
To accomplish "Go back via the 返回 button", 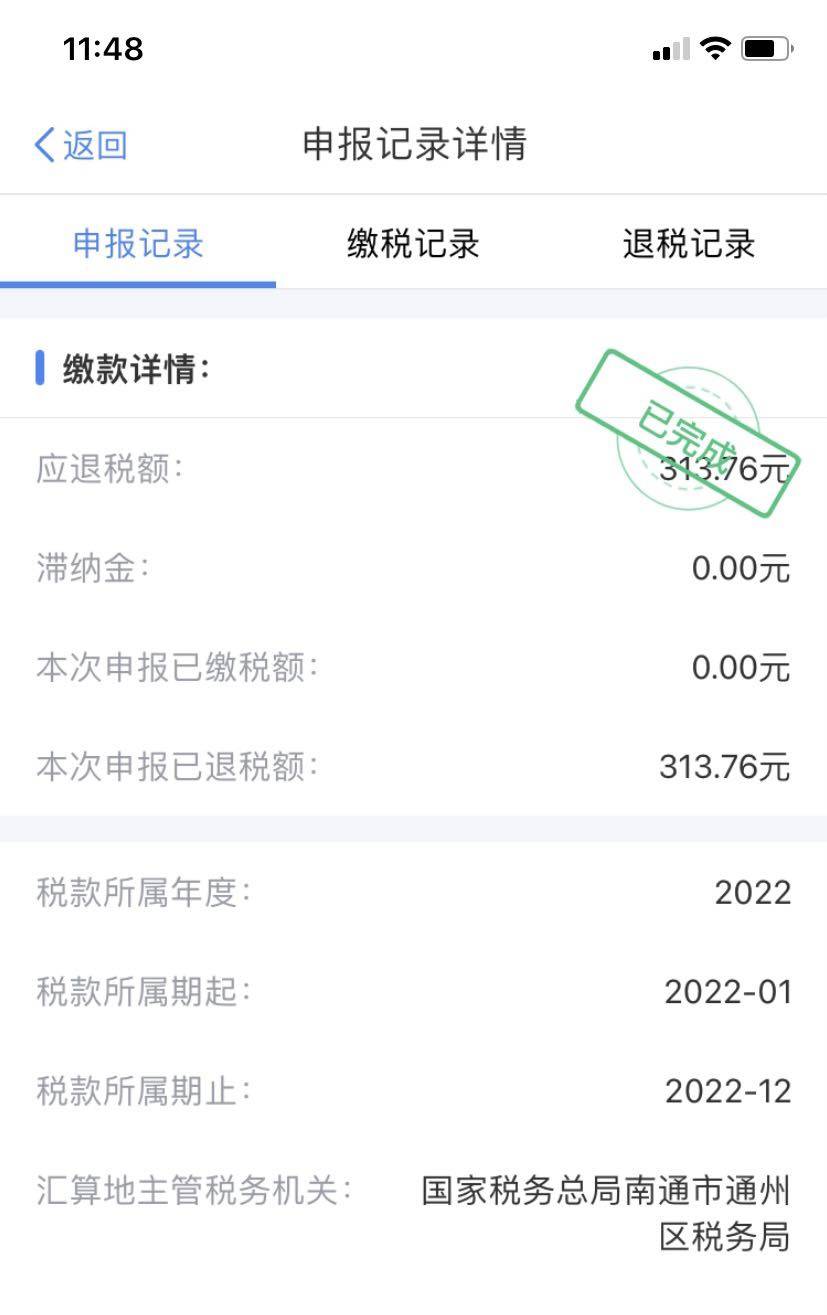I will coord(80,145).
